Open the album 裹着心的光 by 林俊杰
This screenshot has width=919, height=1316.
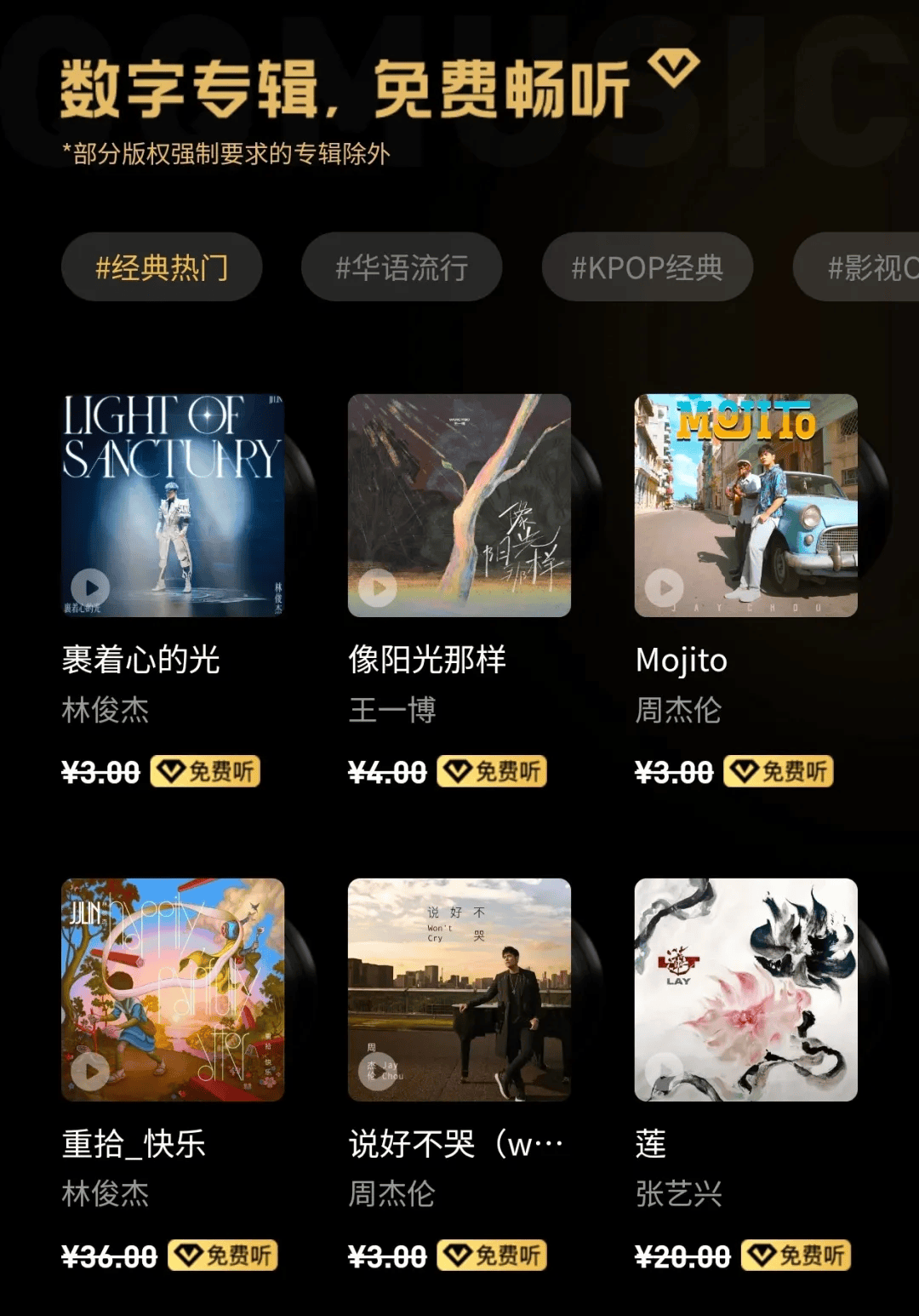[x=173, y=506]
